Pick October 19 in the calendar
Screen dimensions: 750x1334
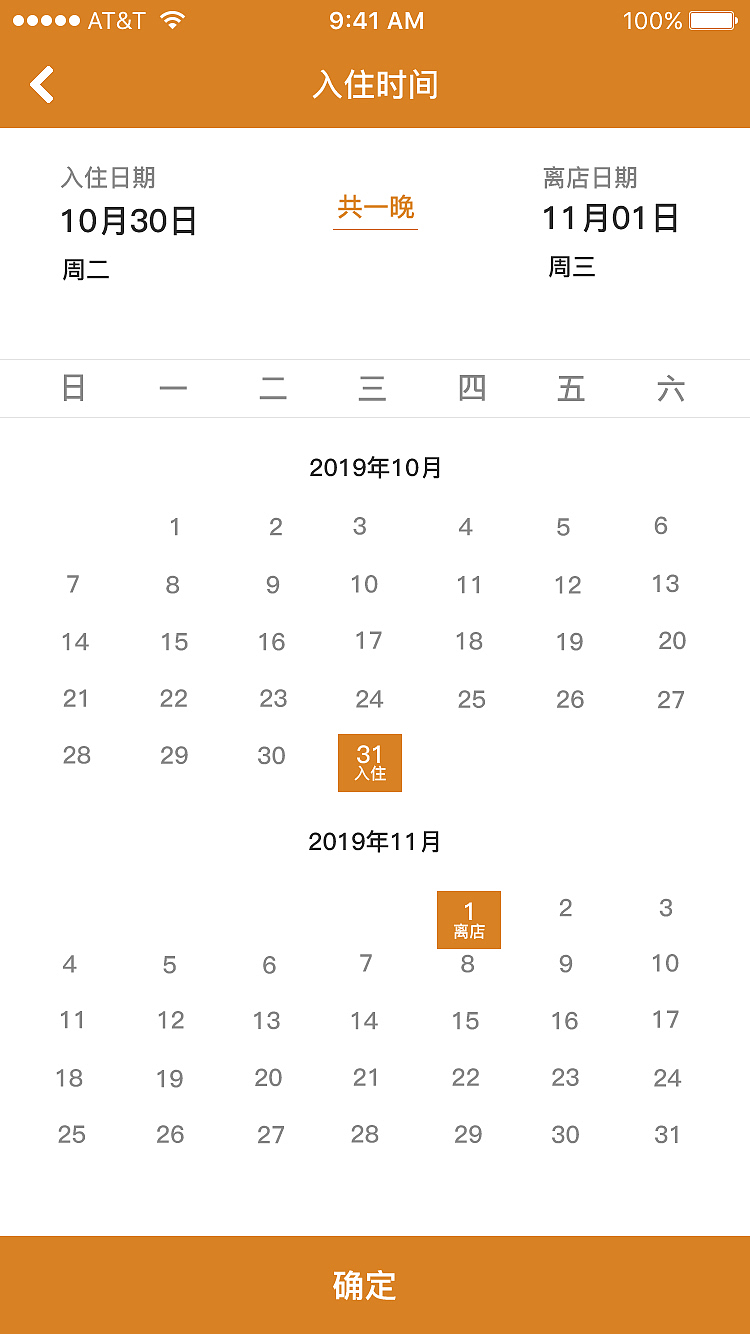[569, 642]
